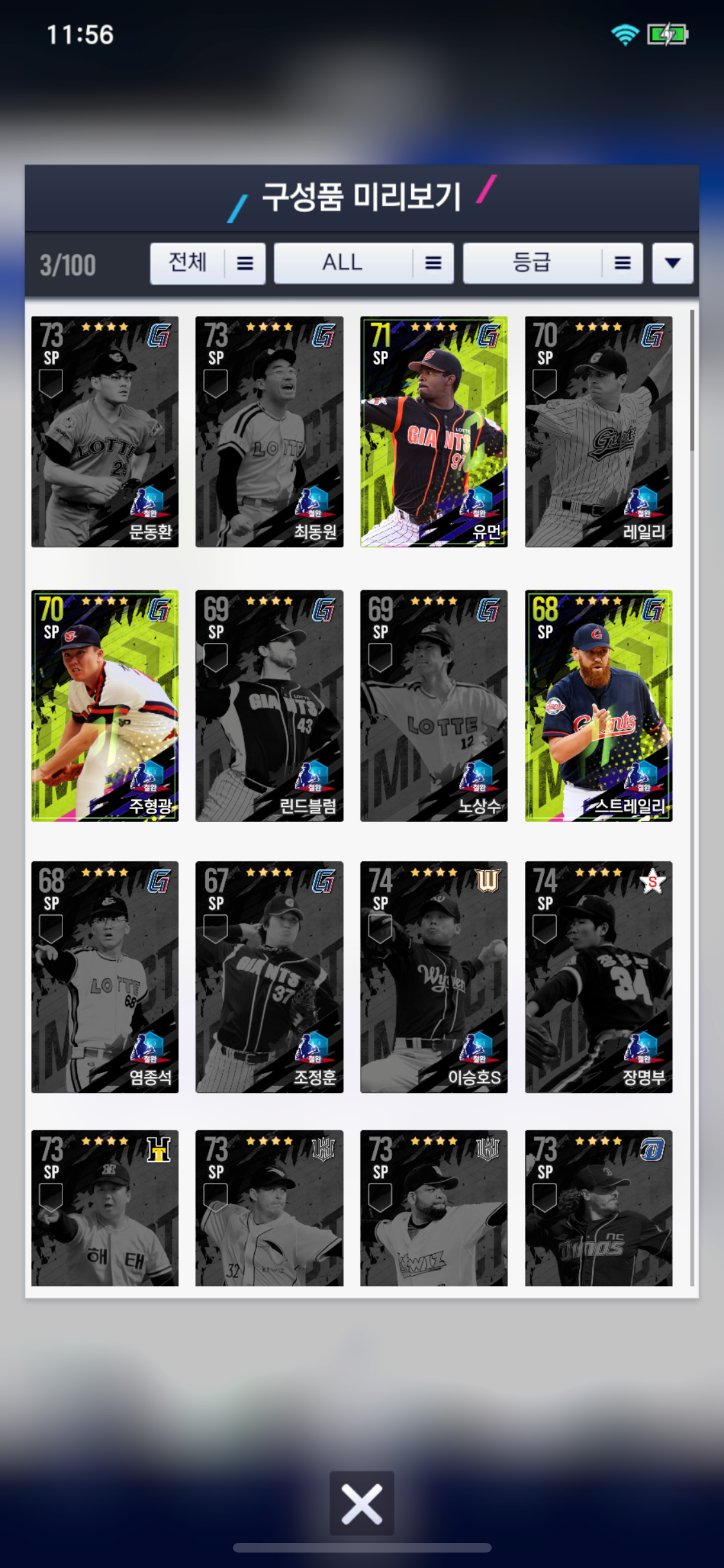Tap the 주형광 player card
Viewport: 724px width, 1568px height.
[x=105, y=705]
